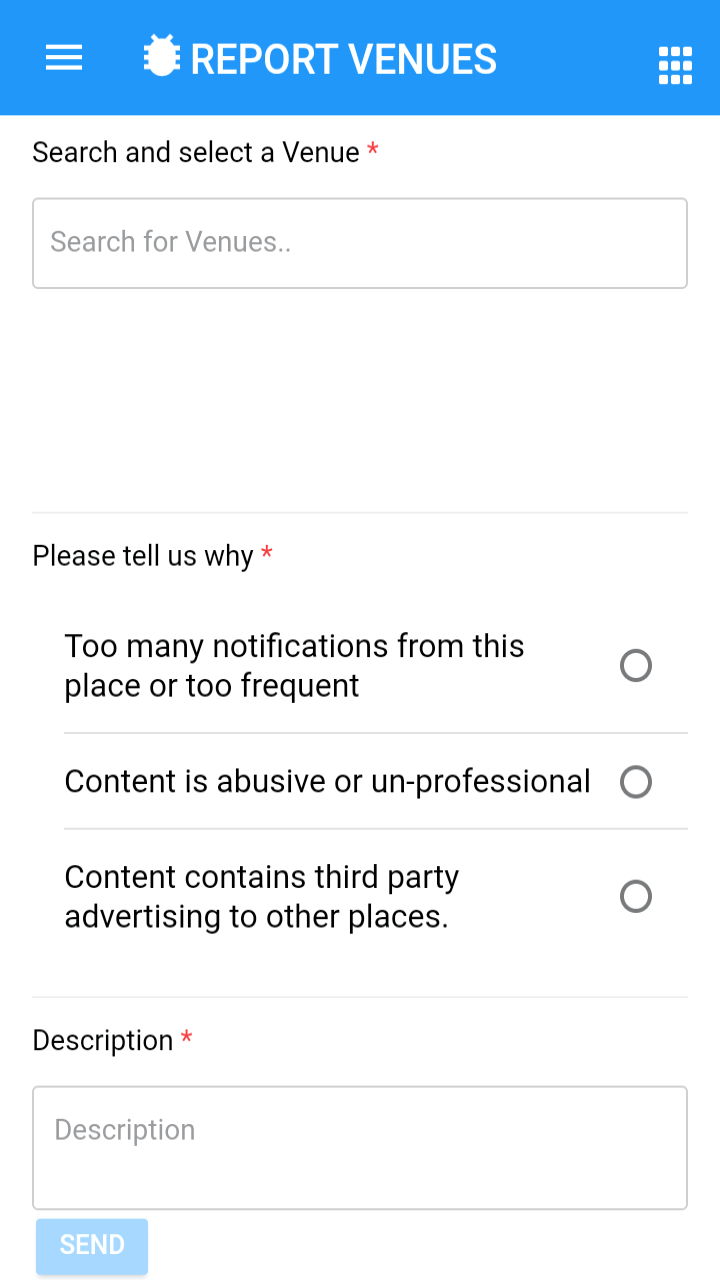Tap the Search for Venues field

click(x=360, y=243)
